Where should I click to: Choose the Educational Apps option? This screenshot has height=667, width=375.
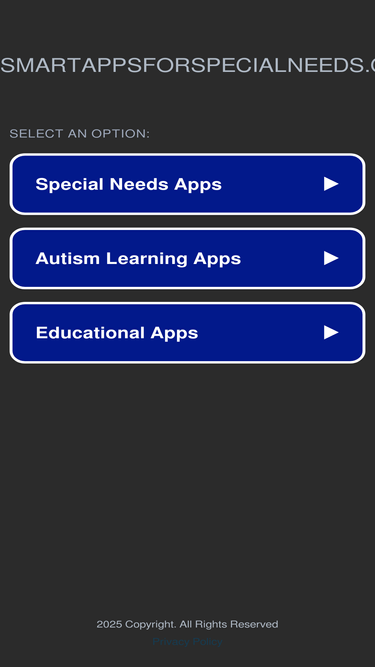[x=188, y=333]
